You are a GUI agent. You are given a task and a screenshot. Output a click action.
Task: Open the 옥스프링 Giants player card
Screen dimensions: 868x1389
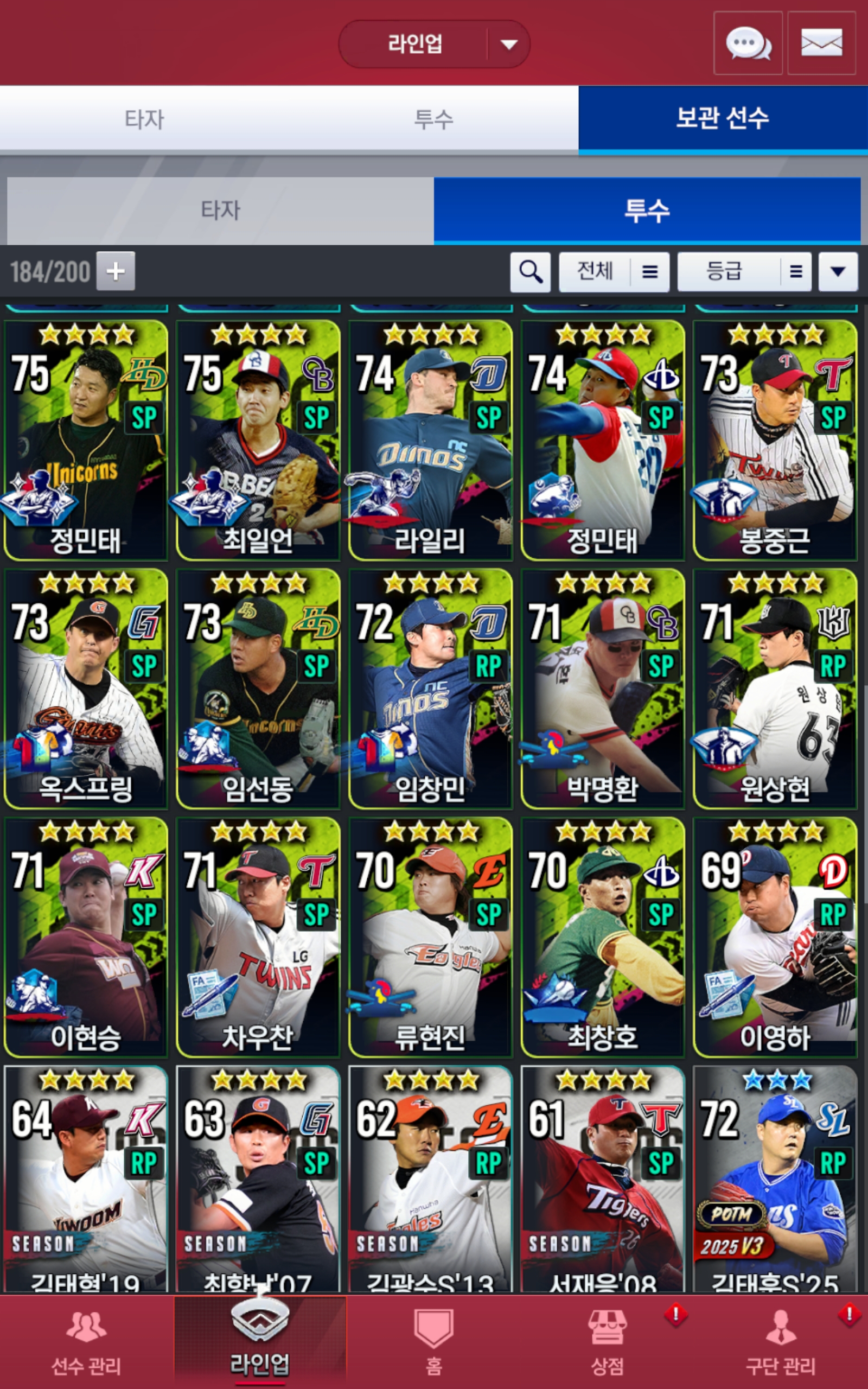coord(86,688)
